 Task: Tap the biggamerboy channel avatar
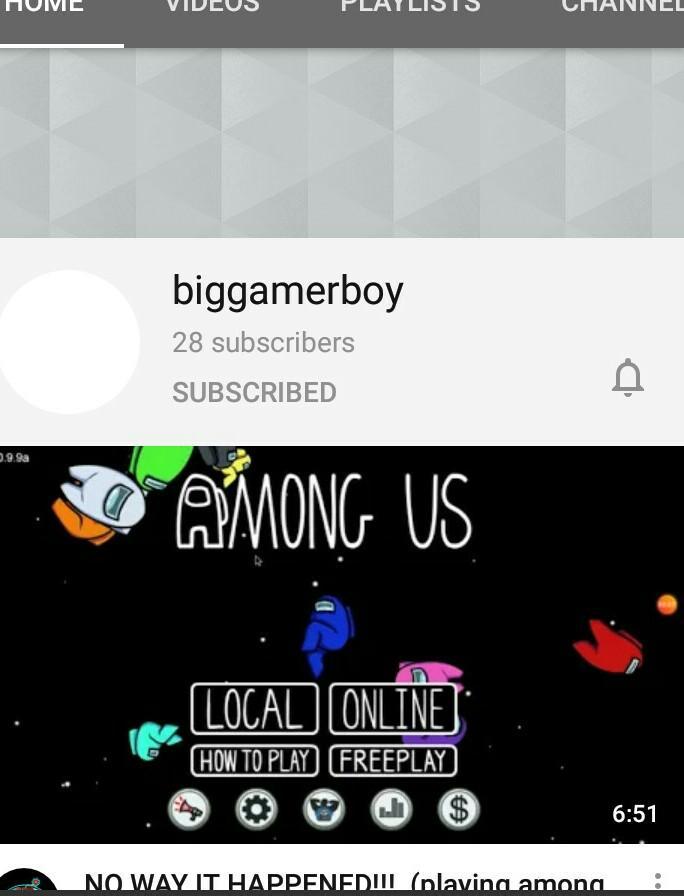69,342
